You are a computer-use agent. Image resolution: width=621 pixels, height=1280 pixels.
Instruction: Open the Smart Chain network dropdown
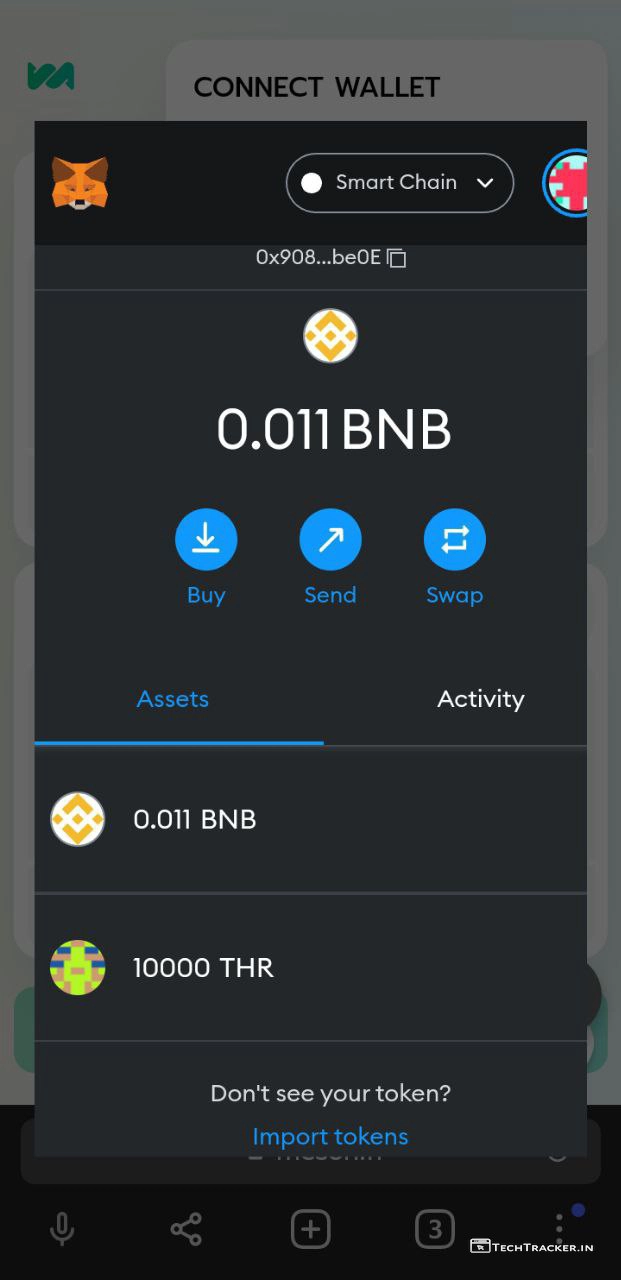[x=399, y=183]
